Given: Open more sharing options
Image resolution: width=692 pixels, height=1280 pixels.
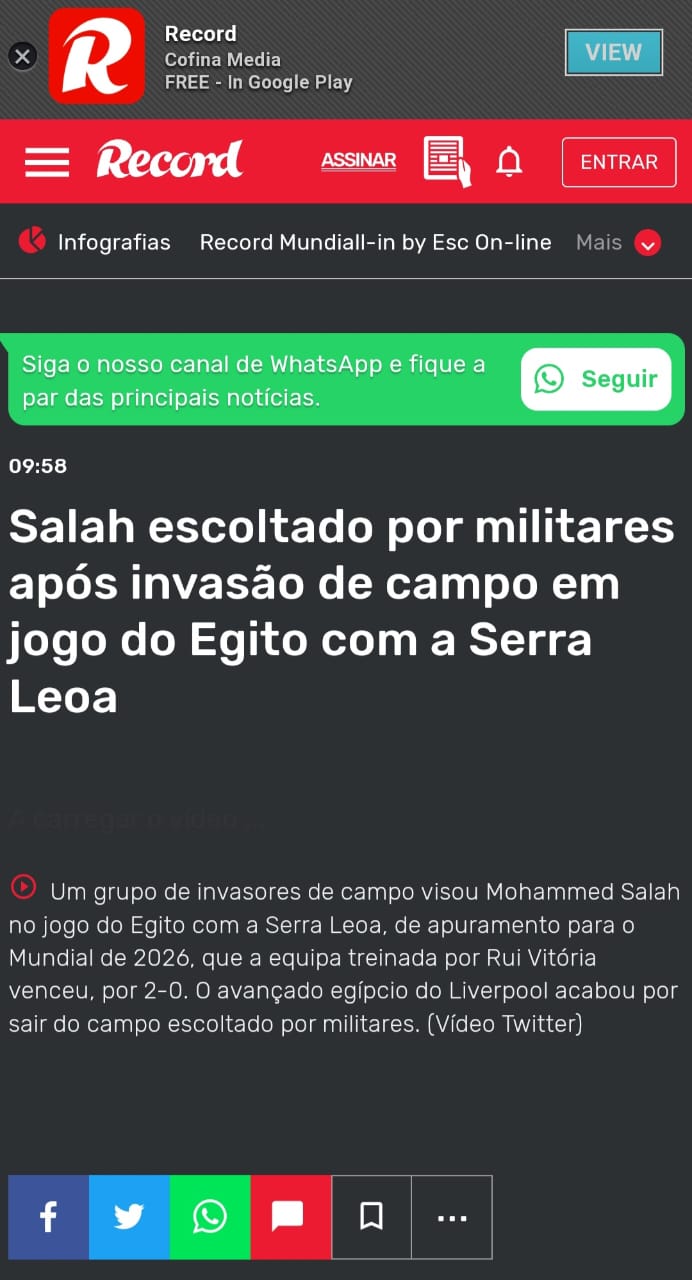Looking at the screenshot, I should [x=452, y=1216].
